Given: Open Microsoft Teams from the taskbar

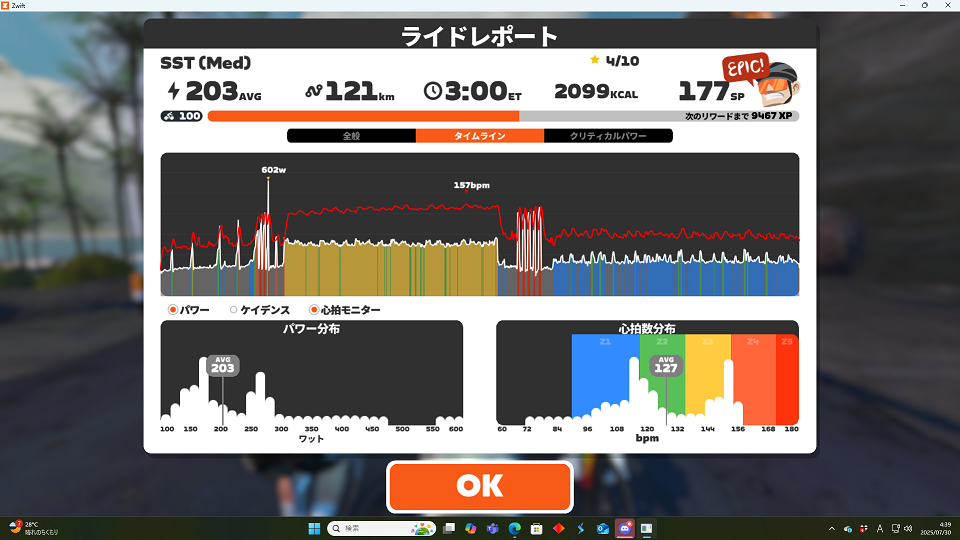Looking at the screenshot, I should [x=492, y=528].
